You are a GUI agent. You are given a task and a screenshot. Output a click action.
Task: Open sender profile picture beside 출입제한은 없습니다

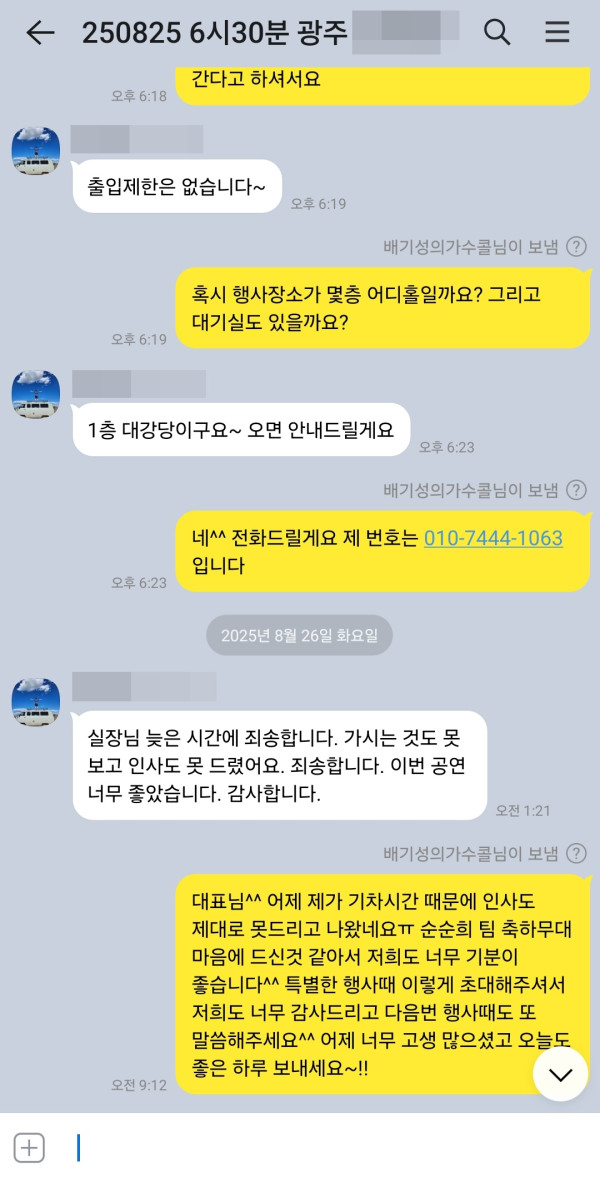coord(36,151)
